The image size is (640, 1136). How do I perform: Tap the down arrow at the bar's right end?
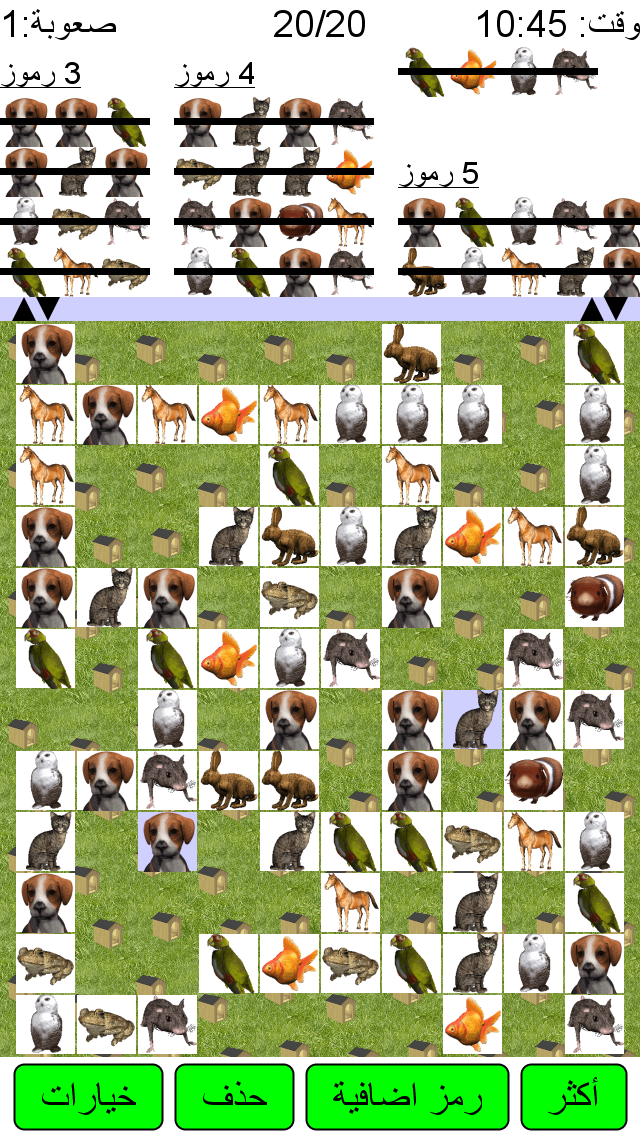pyautogui.click(x=615, y=309)
